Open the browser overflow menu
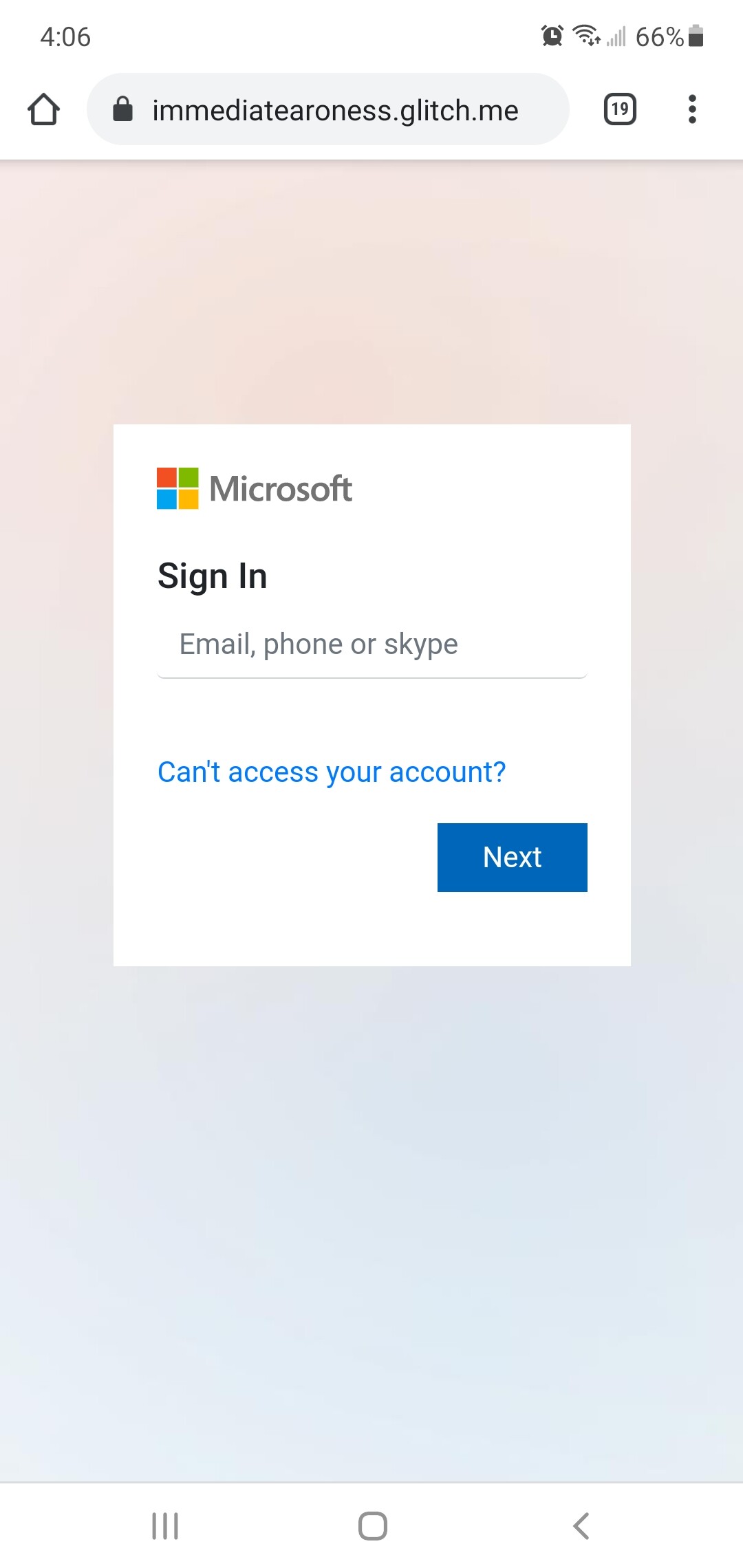743x1568 pixels. pos(692,109)
